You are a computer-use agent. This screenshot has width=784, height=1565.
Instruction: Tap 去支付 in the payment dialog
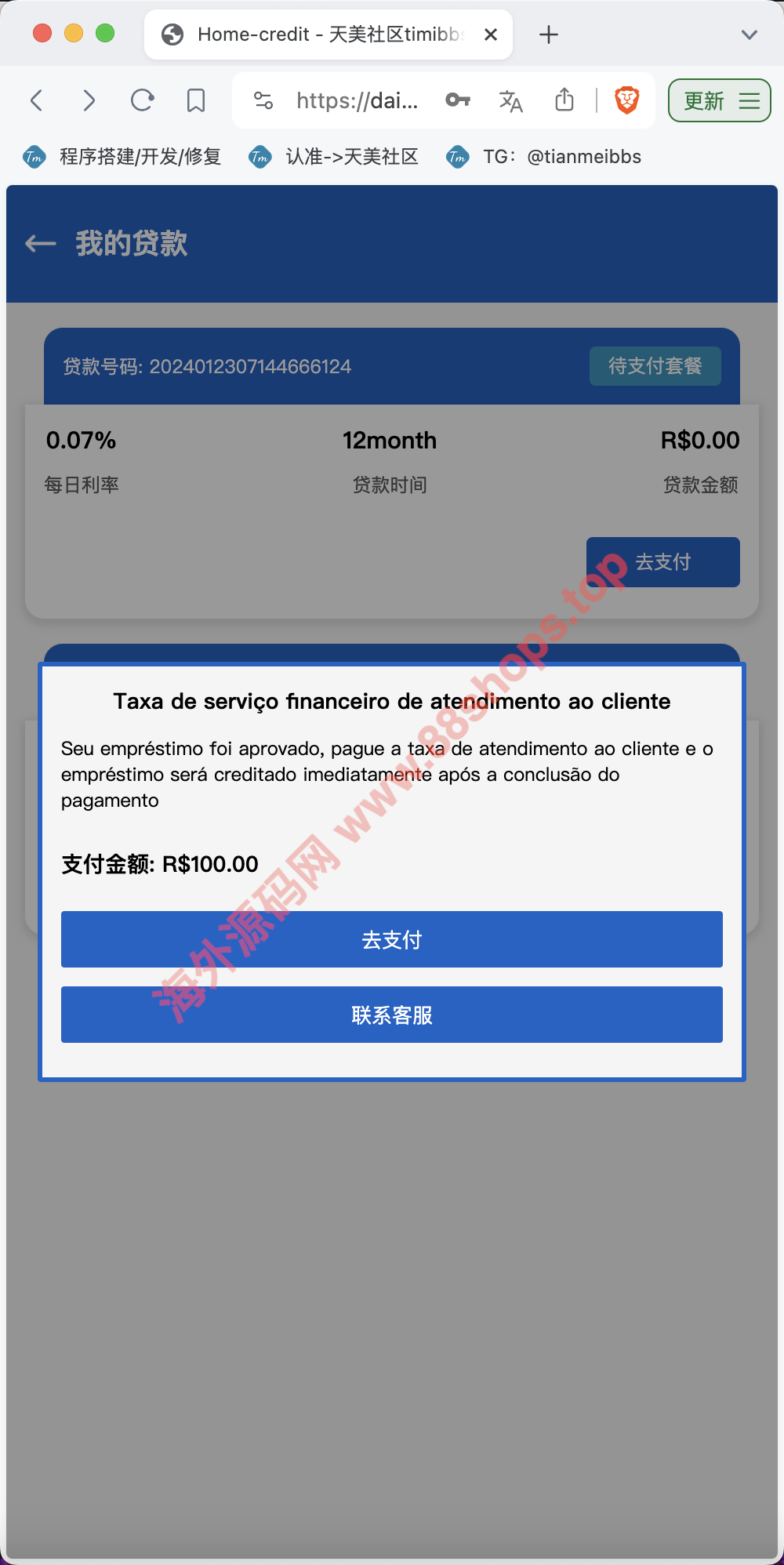tap(391, 939)
